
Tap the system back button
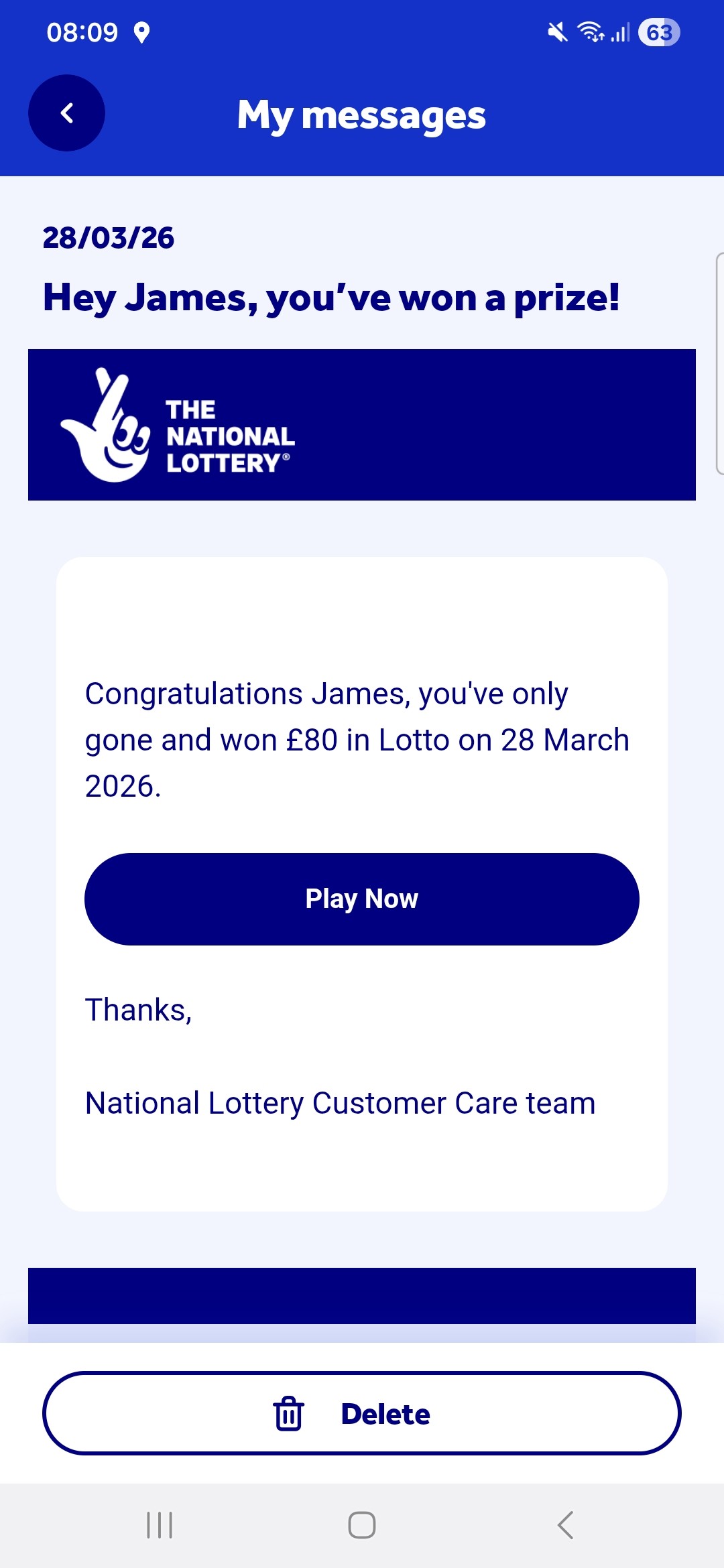[x=565, y=1525]
